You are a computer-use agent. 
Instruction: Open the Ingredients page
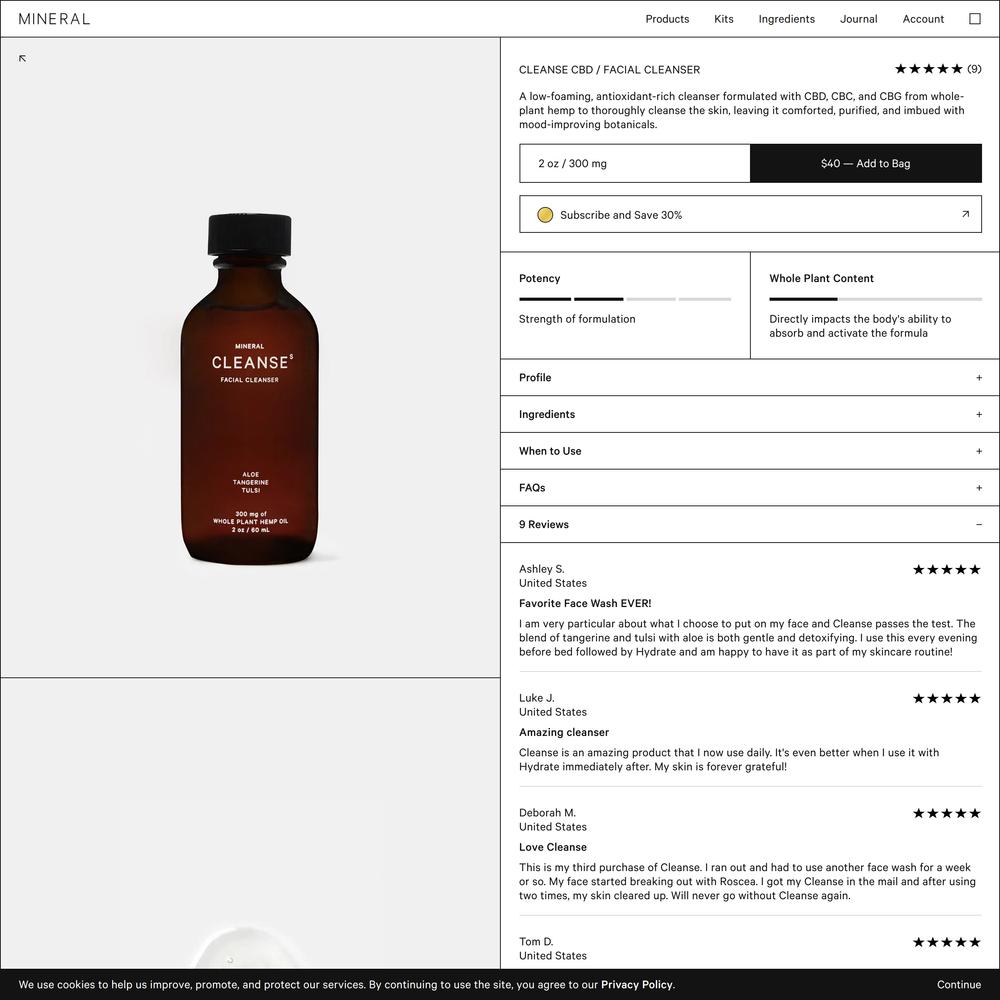[786, 19]
